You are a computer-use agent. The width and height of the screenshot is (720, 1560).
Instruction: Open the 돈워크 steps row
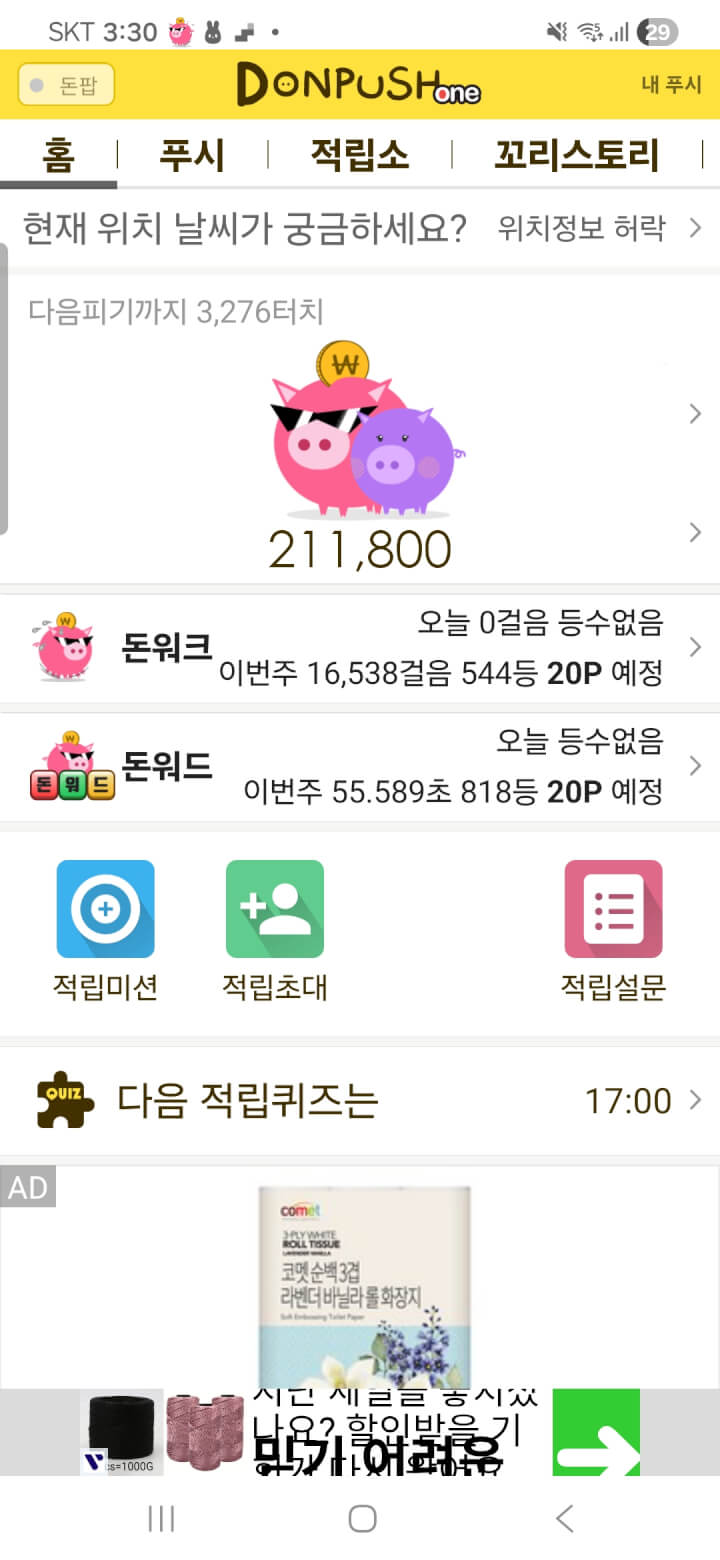(359, 649)
